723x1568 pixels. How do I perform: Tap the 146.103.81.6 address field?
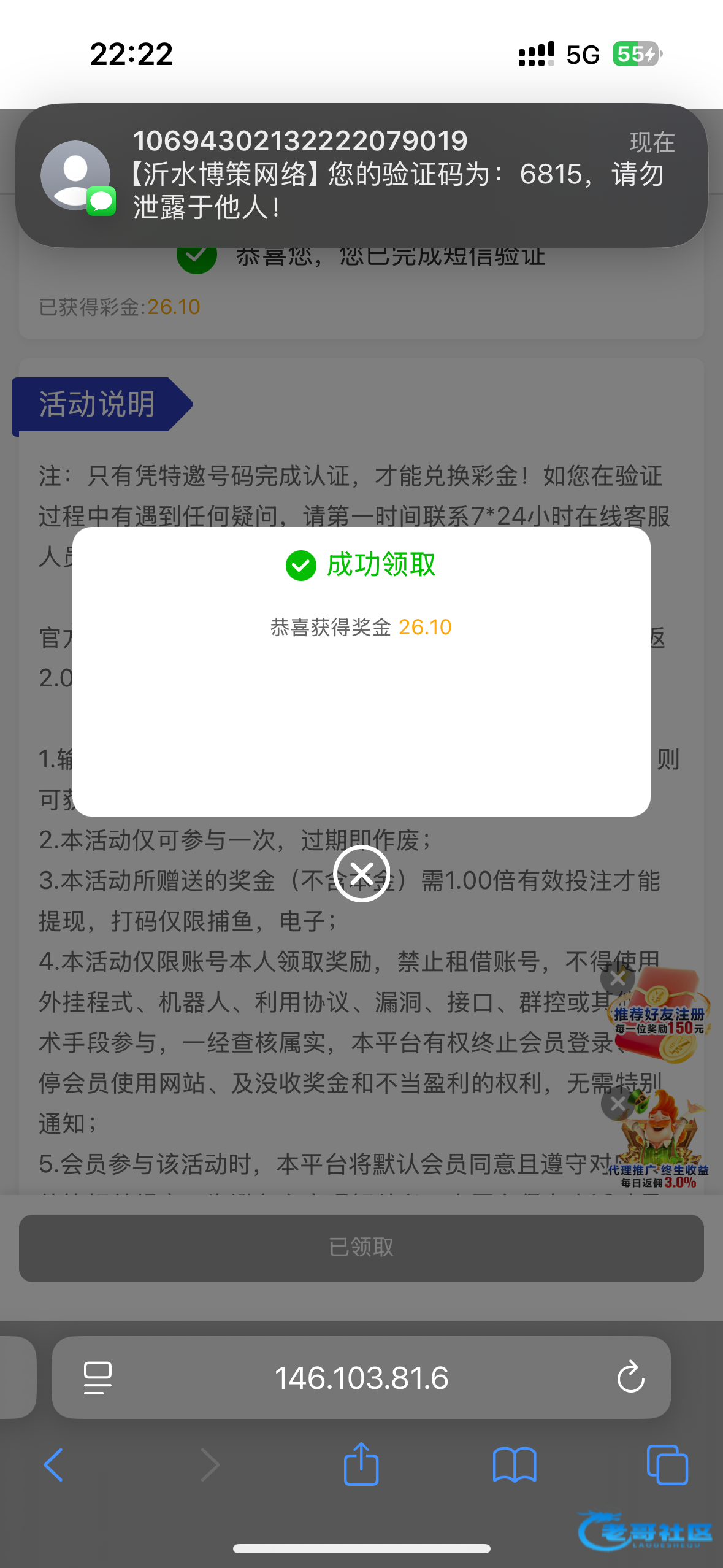[x=361, y=1378]
